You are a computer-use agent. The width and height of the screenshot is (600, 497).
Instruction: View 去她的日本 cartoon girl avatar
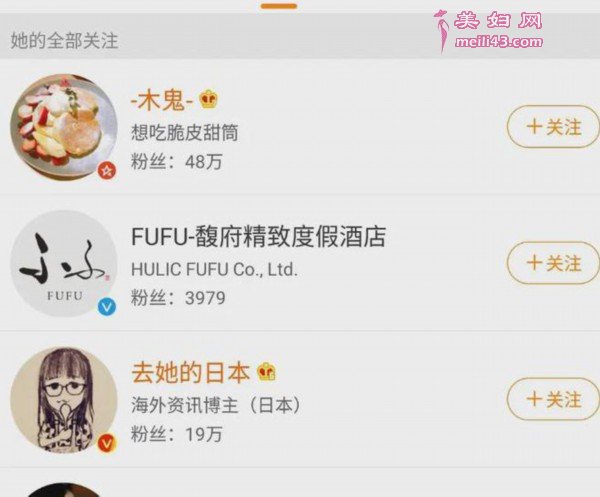63,399
